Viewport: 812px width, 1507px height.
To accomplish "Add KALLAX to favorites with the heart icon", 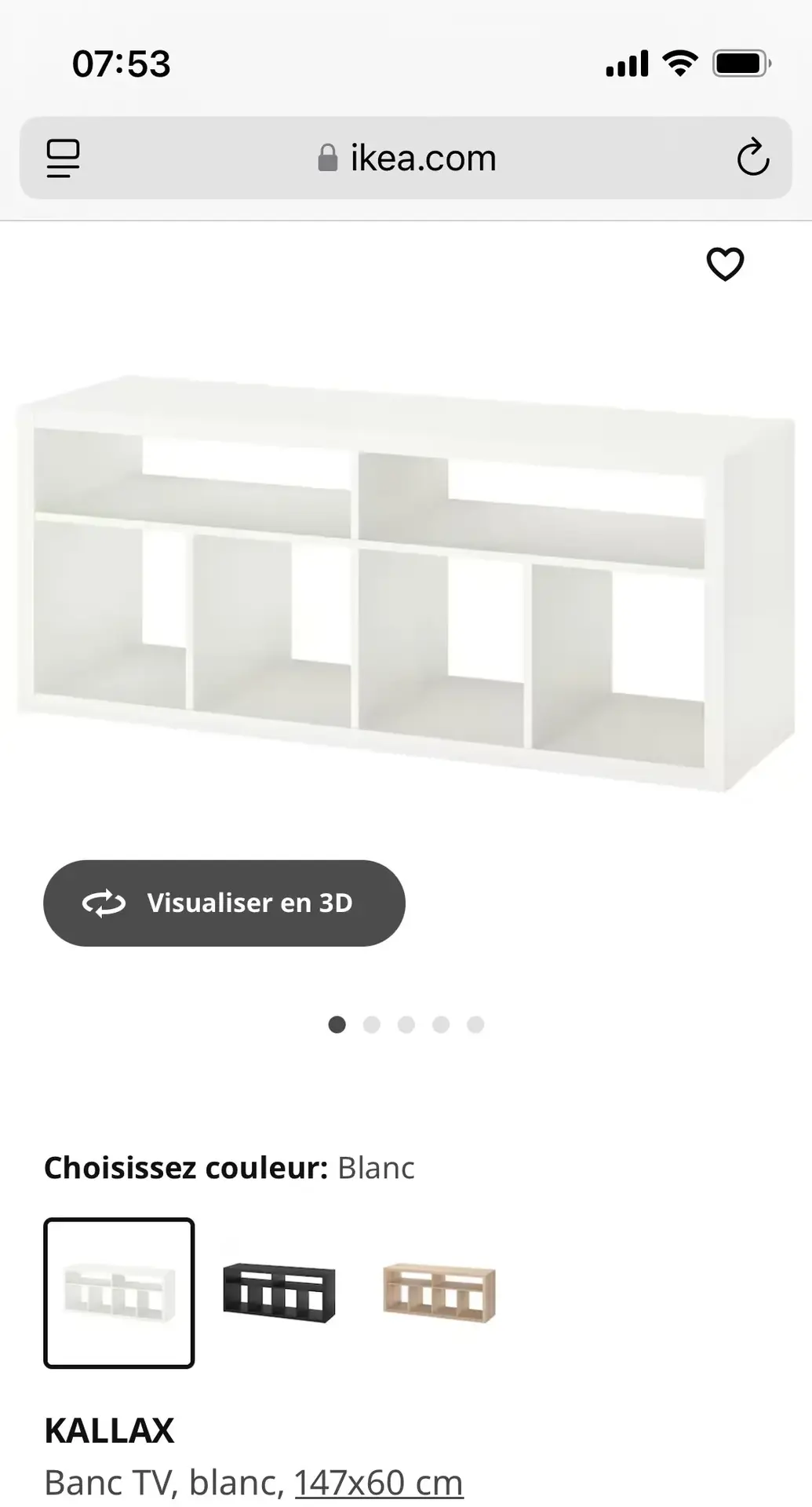I will tap(725, 265).
